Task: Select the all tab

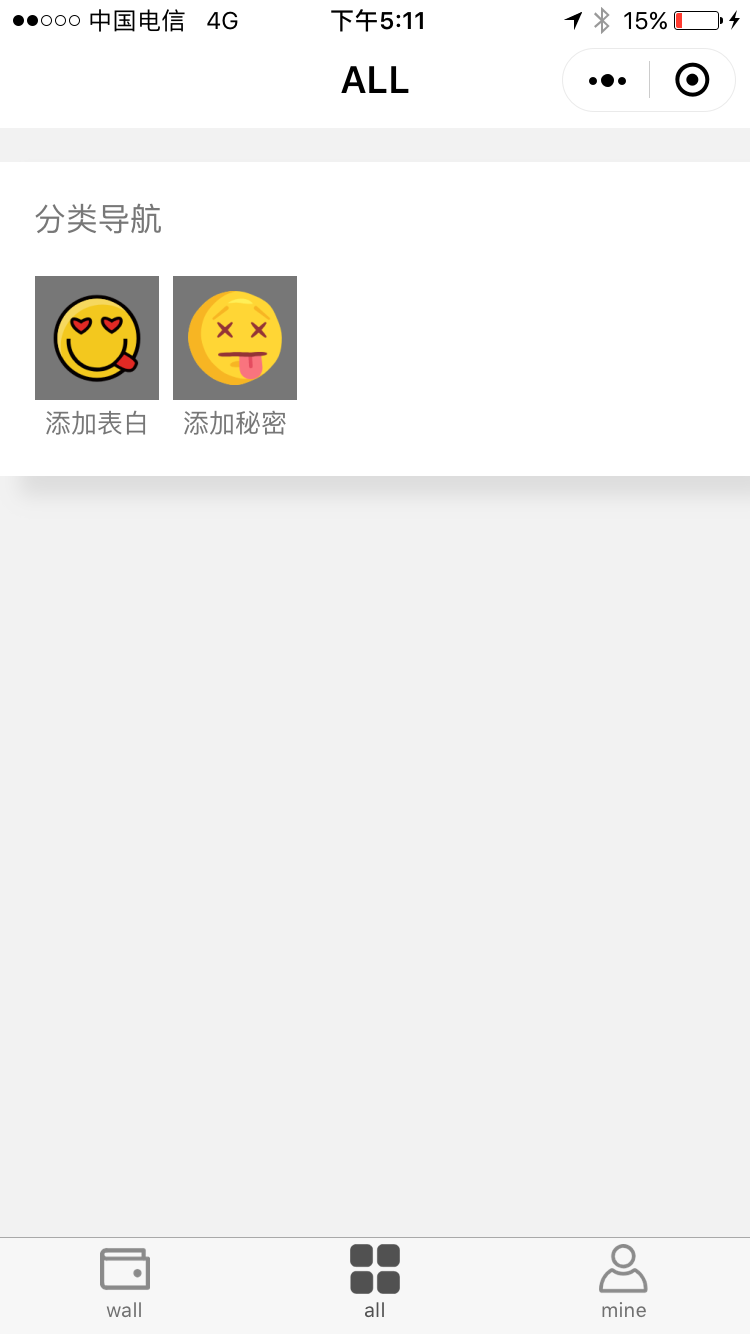Action: 375,1282
